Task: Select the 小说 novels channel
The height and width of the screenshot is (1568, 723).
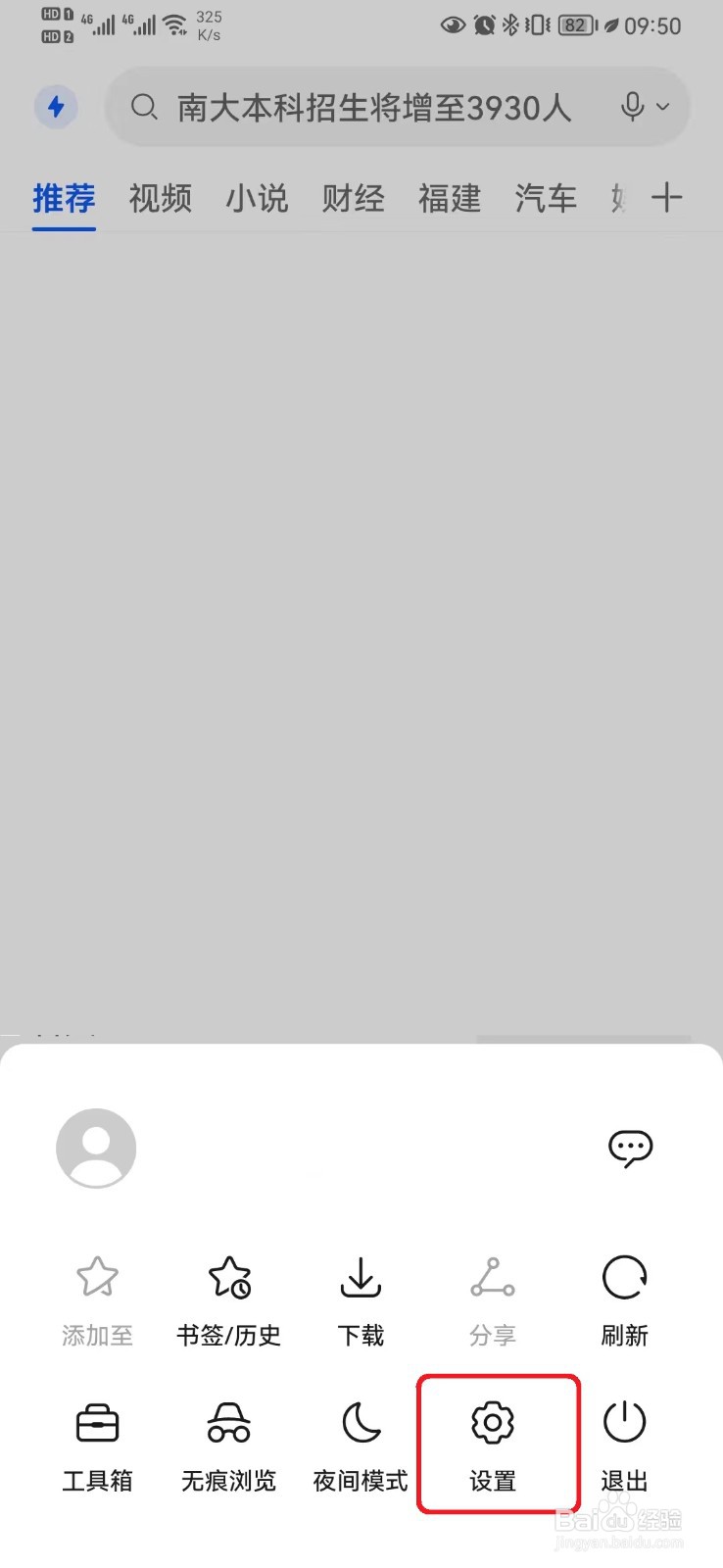Action: pyautogui.click(x=256, y=198)
